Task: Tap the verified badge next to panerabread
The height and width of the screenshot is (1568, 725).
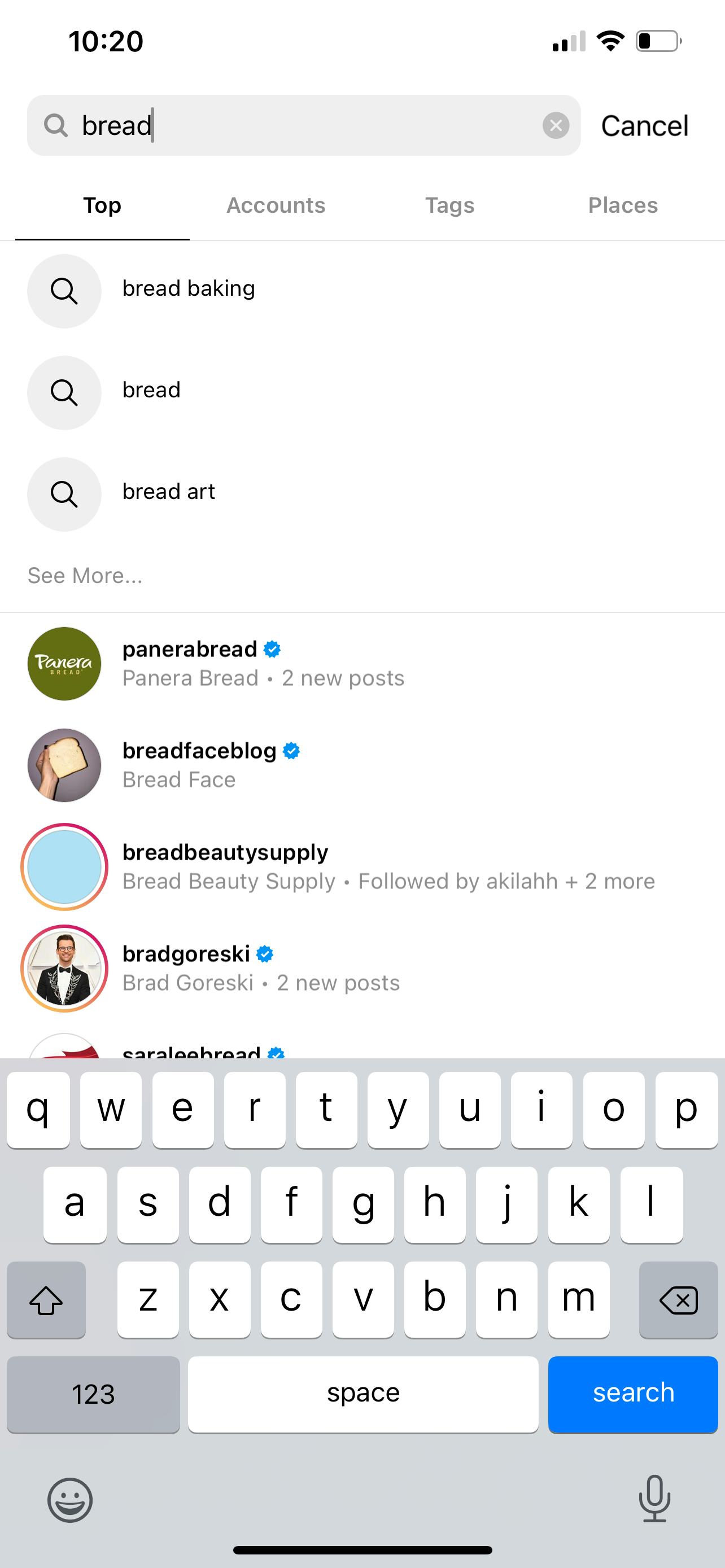Action: 272,649
